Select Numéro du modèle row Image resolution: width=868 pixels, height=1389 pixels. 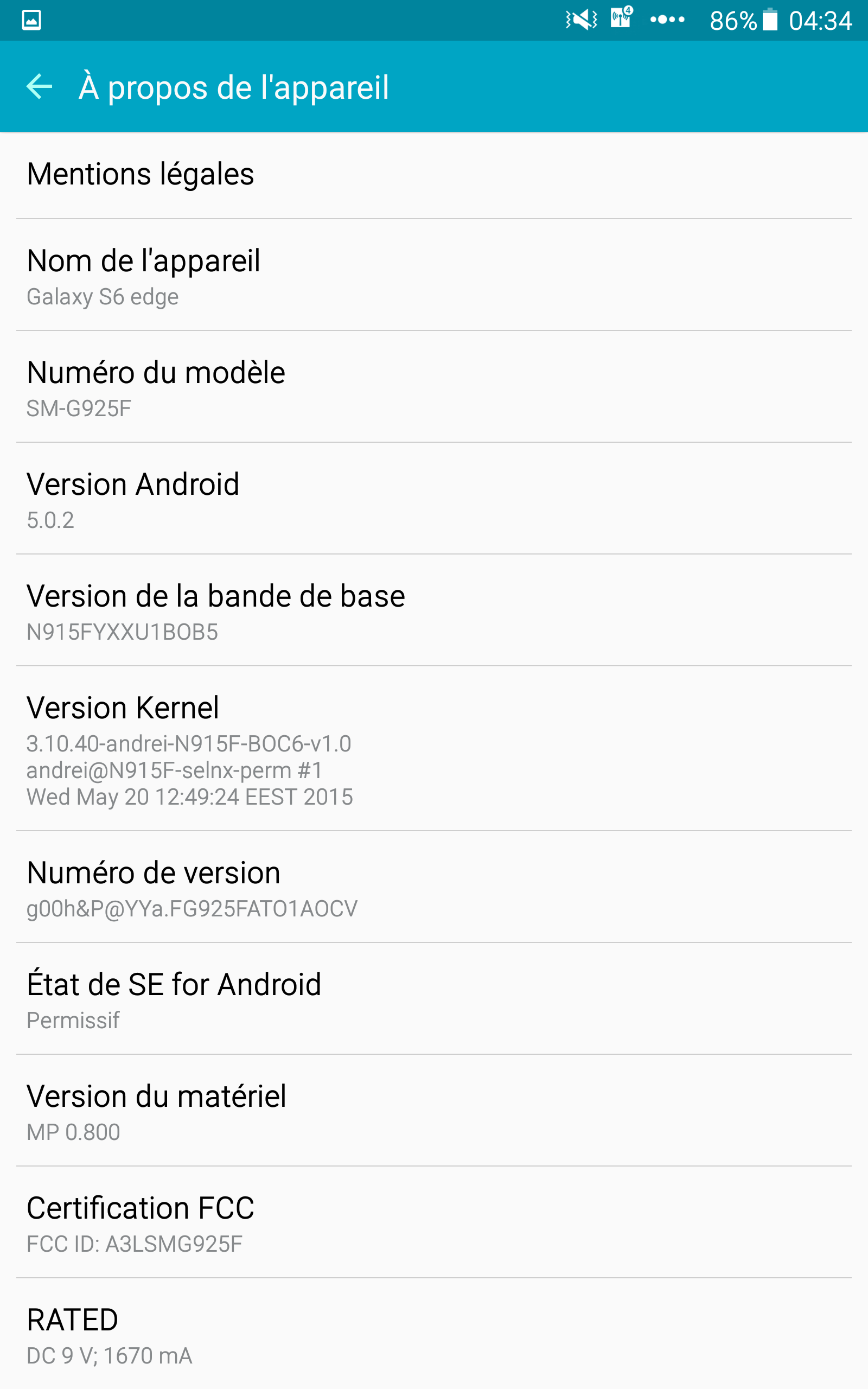[x=434, y=387]
